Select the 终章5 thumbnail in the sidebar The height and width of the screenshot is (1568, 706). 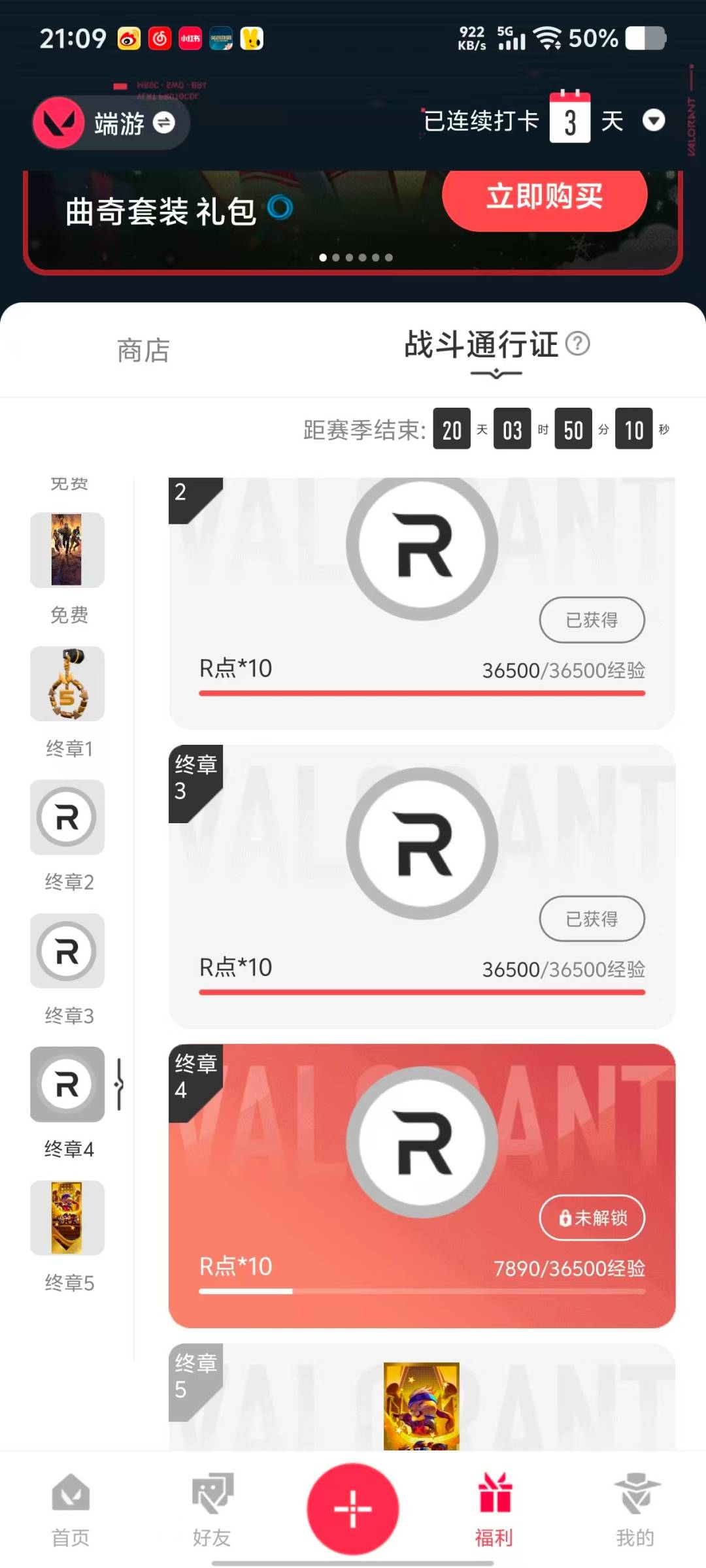coord(67,1218)
